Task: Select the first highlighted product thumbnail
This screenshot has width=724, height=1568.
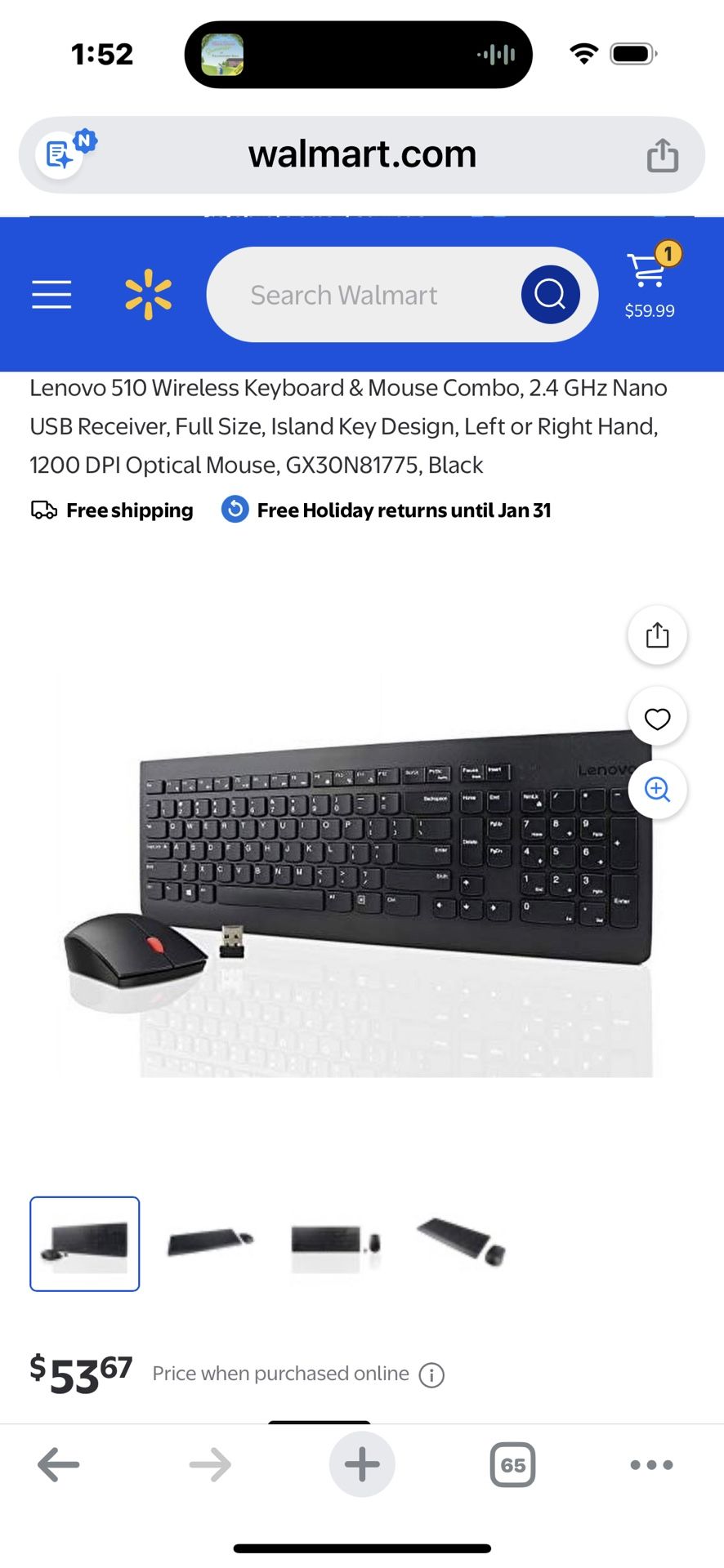Action: click(85, 1244)
